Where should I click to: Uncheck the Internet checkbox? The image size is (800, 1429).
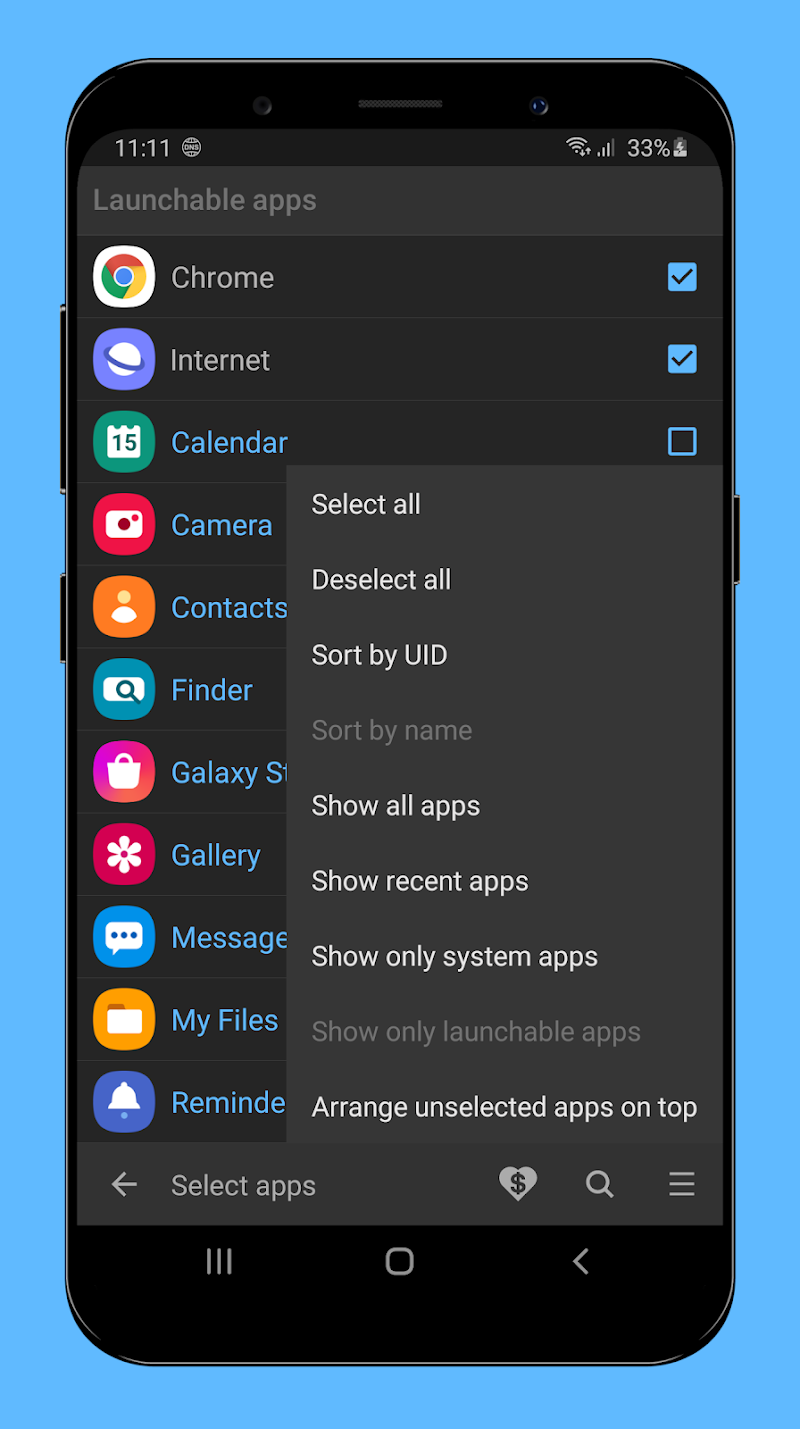point(682,359)
